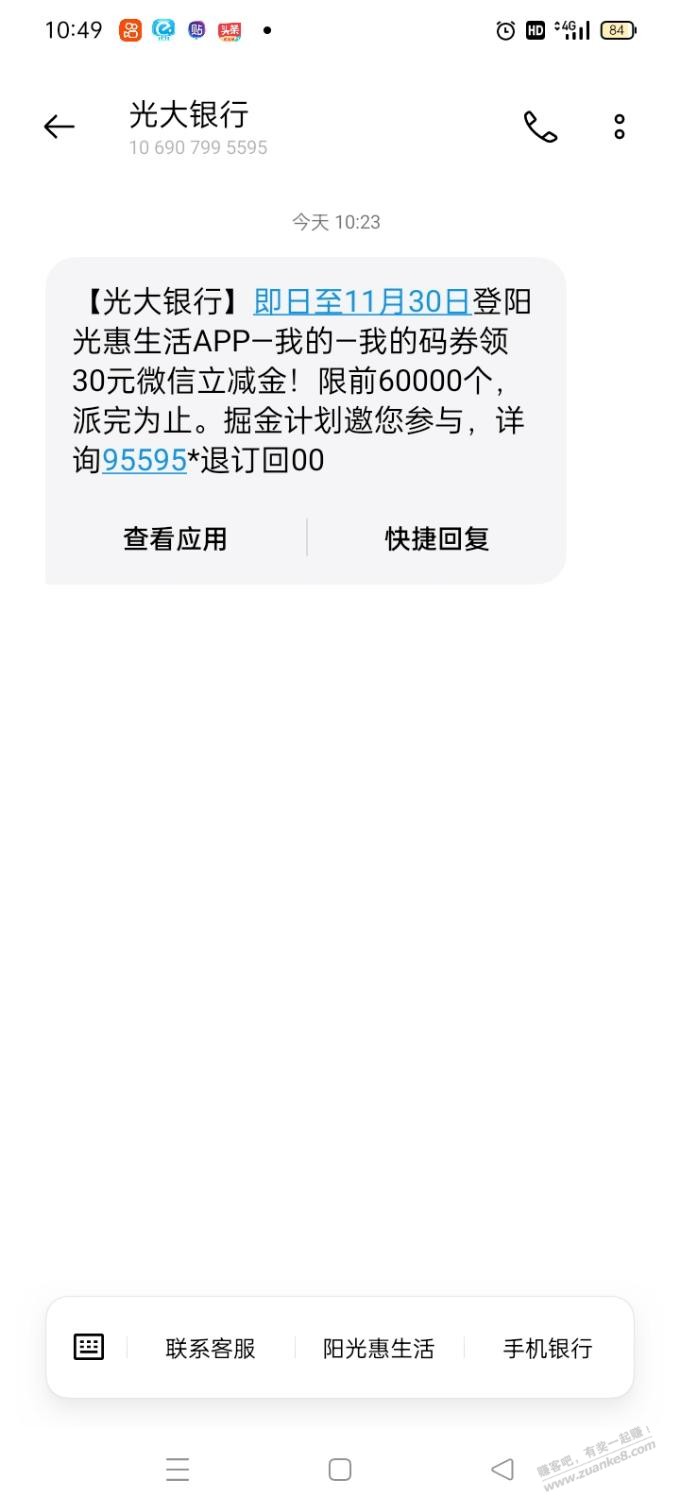
Task: Show recent apps
Action: point(178,1469)
